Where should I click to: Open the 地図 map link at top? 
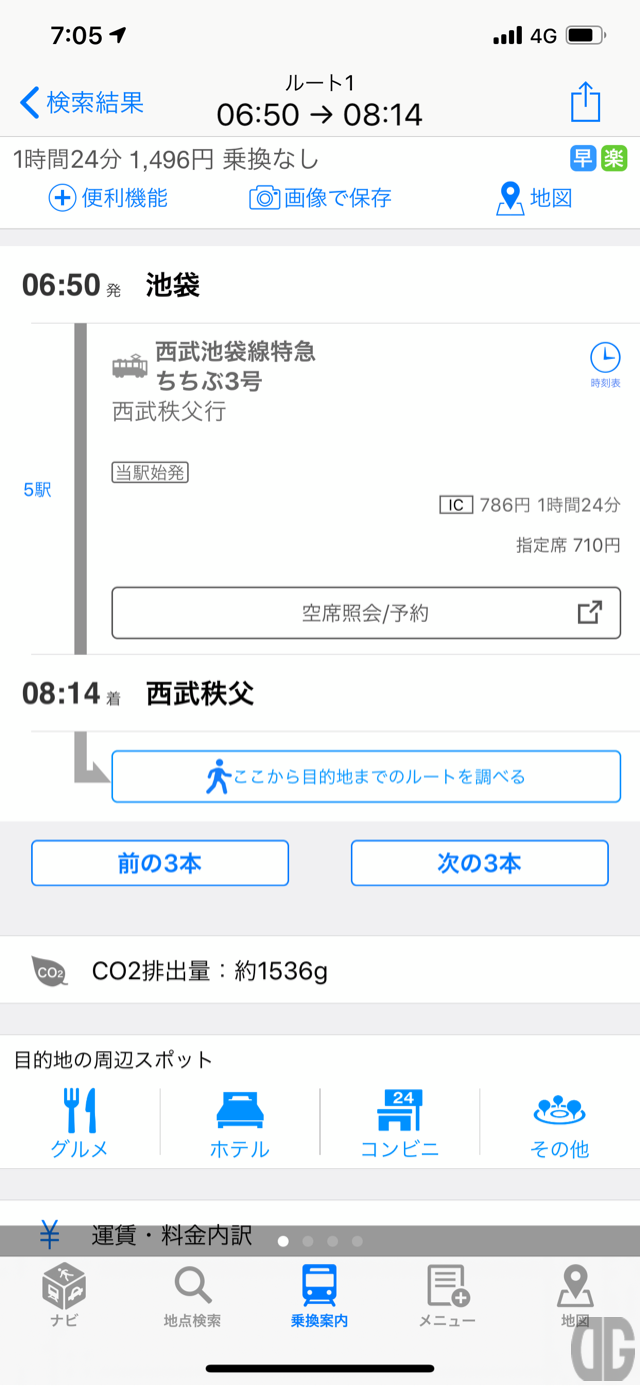click(x=535, y=198)
